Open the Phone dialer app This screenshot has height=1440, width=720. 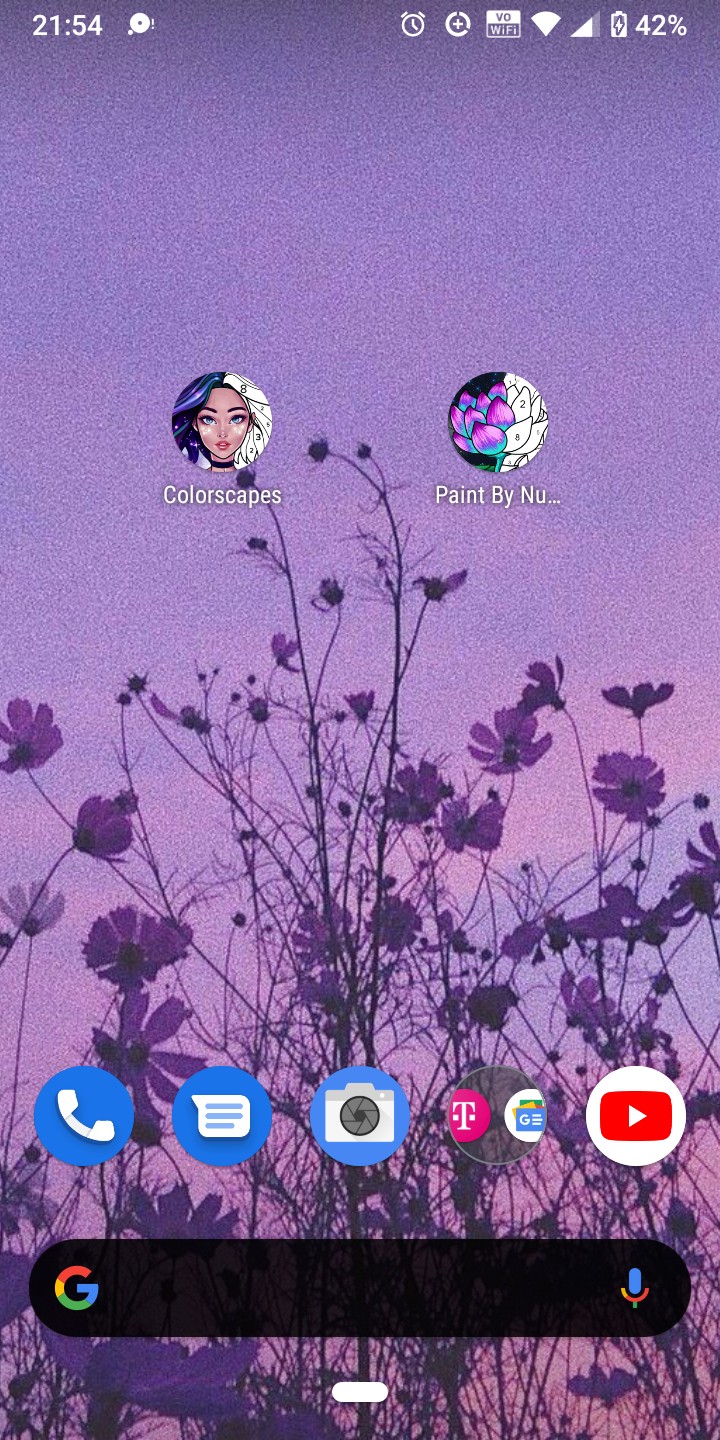pyautogui.click(x=84, y=1116)
